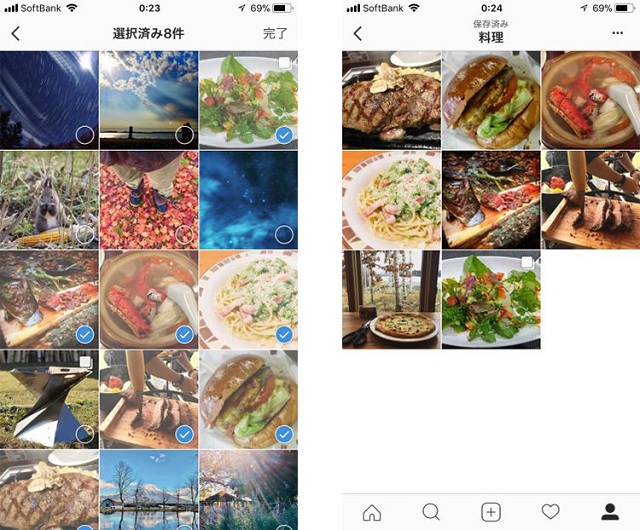640x530 pixels.
Task: Select the cat with corn photo
Action: (x=49, y=199)
